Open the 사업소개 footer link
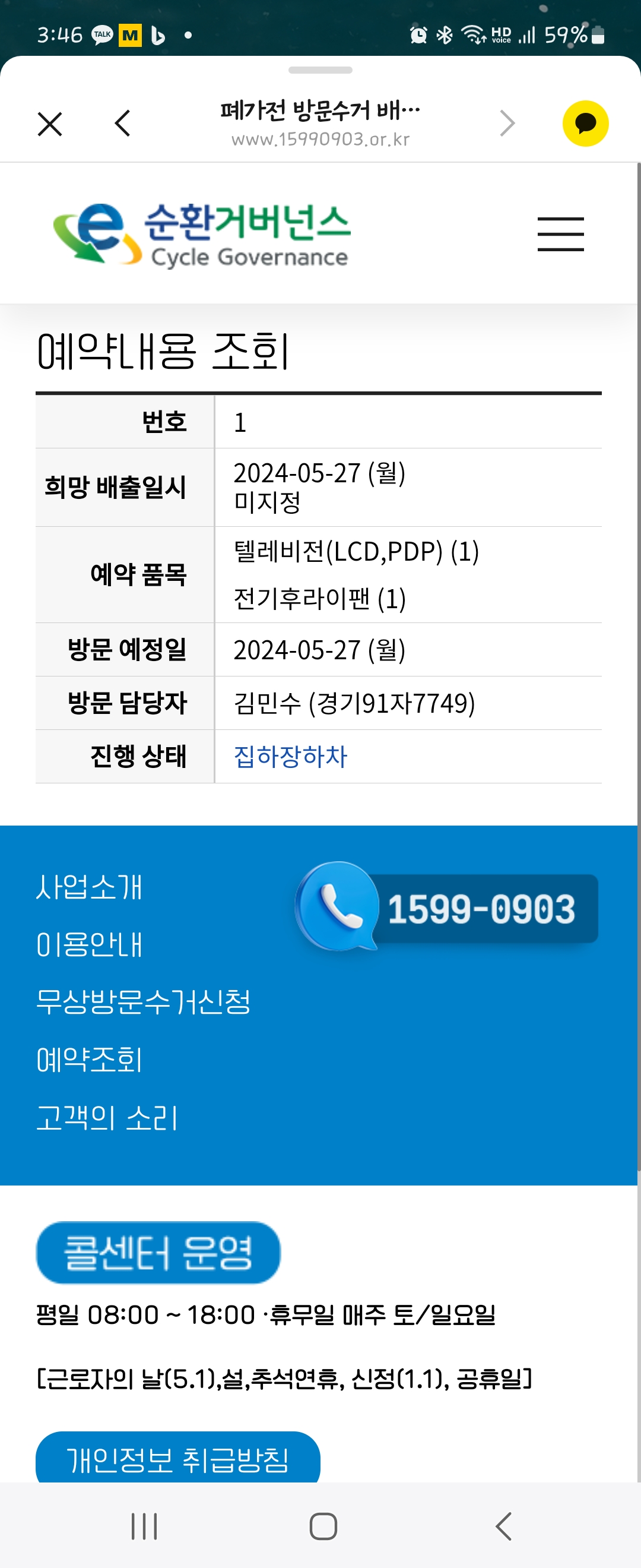641x1568 pixels. (89, 887)
